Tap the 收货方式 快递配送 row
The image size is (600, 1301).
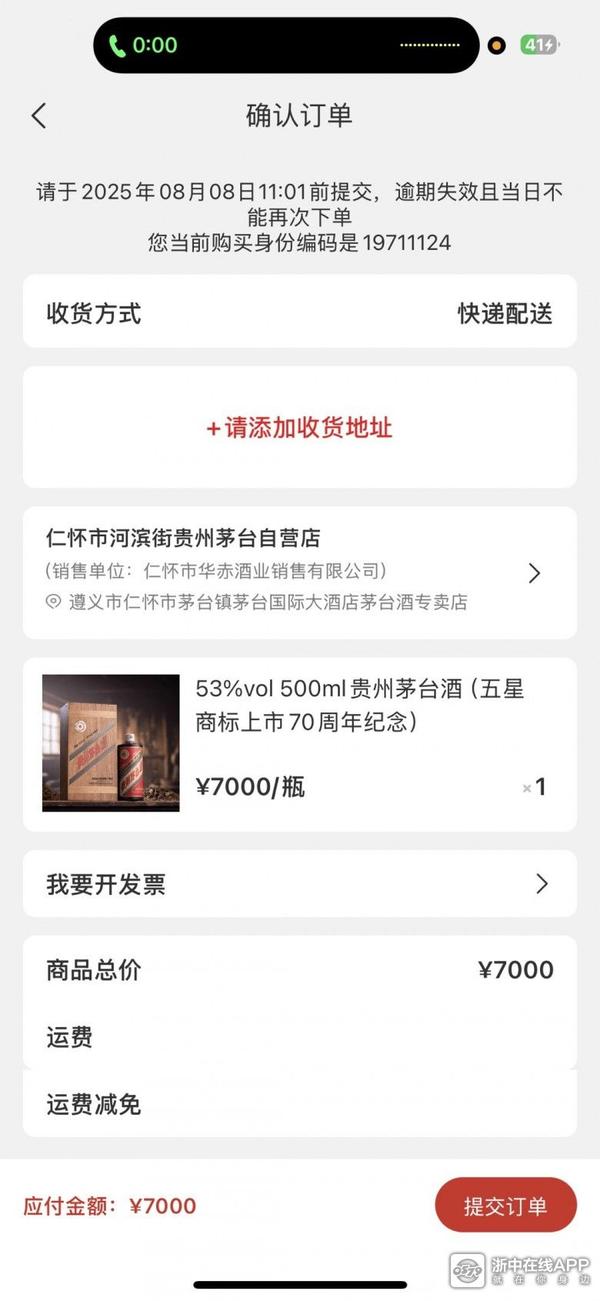pyautogui.click(x=299, y=313)
